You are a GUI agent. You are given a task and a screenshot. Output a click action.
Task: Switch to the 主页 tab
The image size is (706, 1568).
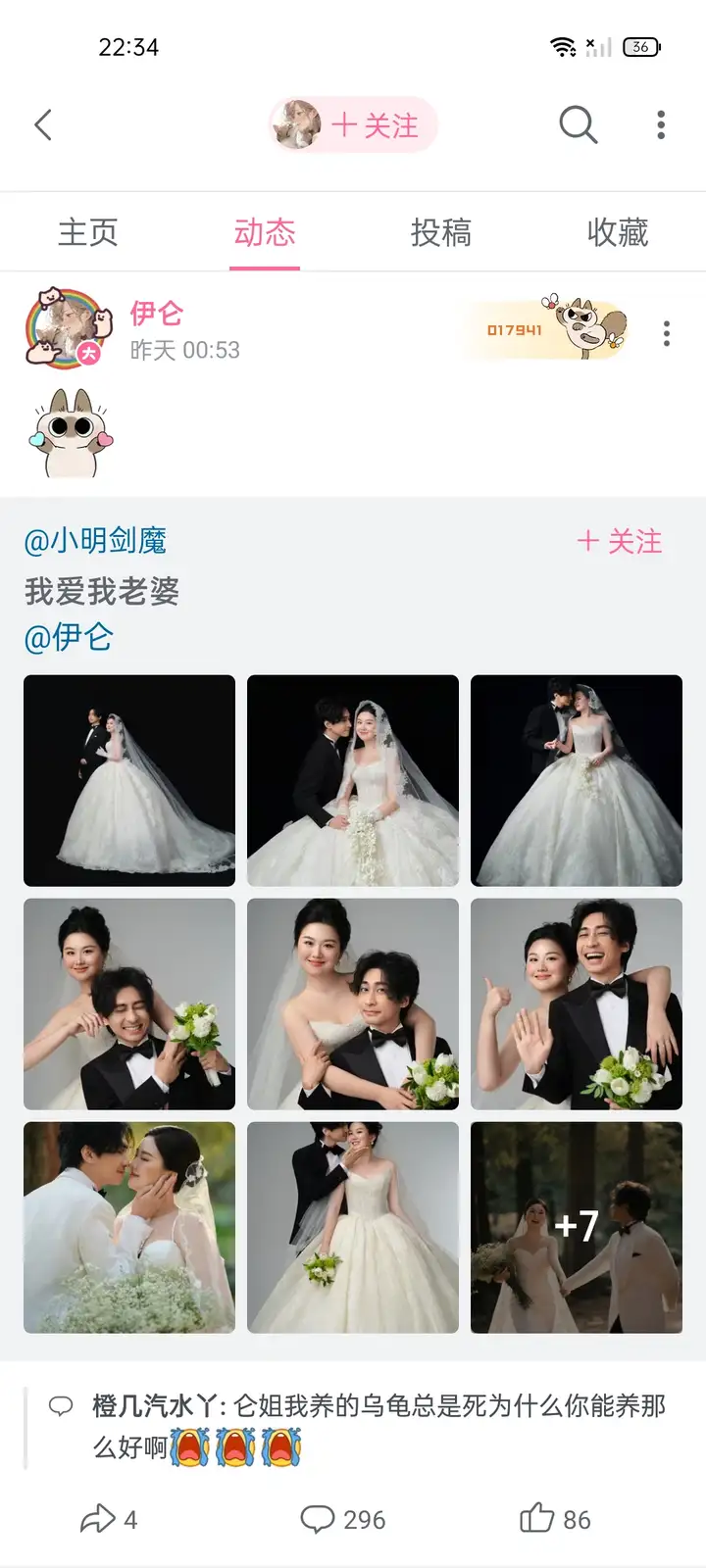[88, 233]
